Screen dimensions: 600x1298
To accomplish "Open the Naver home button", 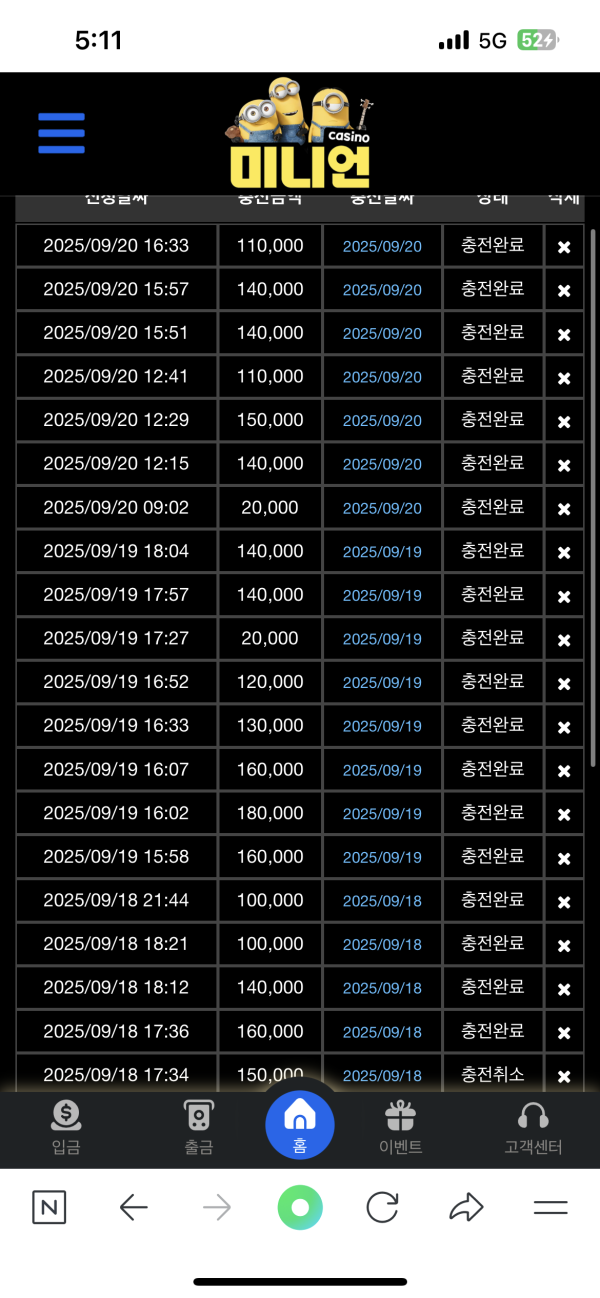I will [x=49, y=1208].
